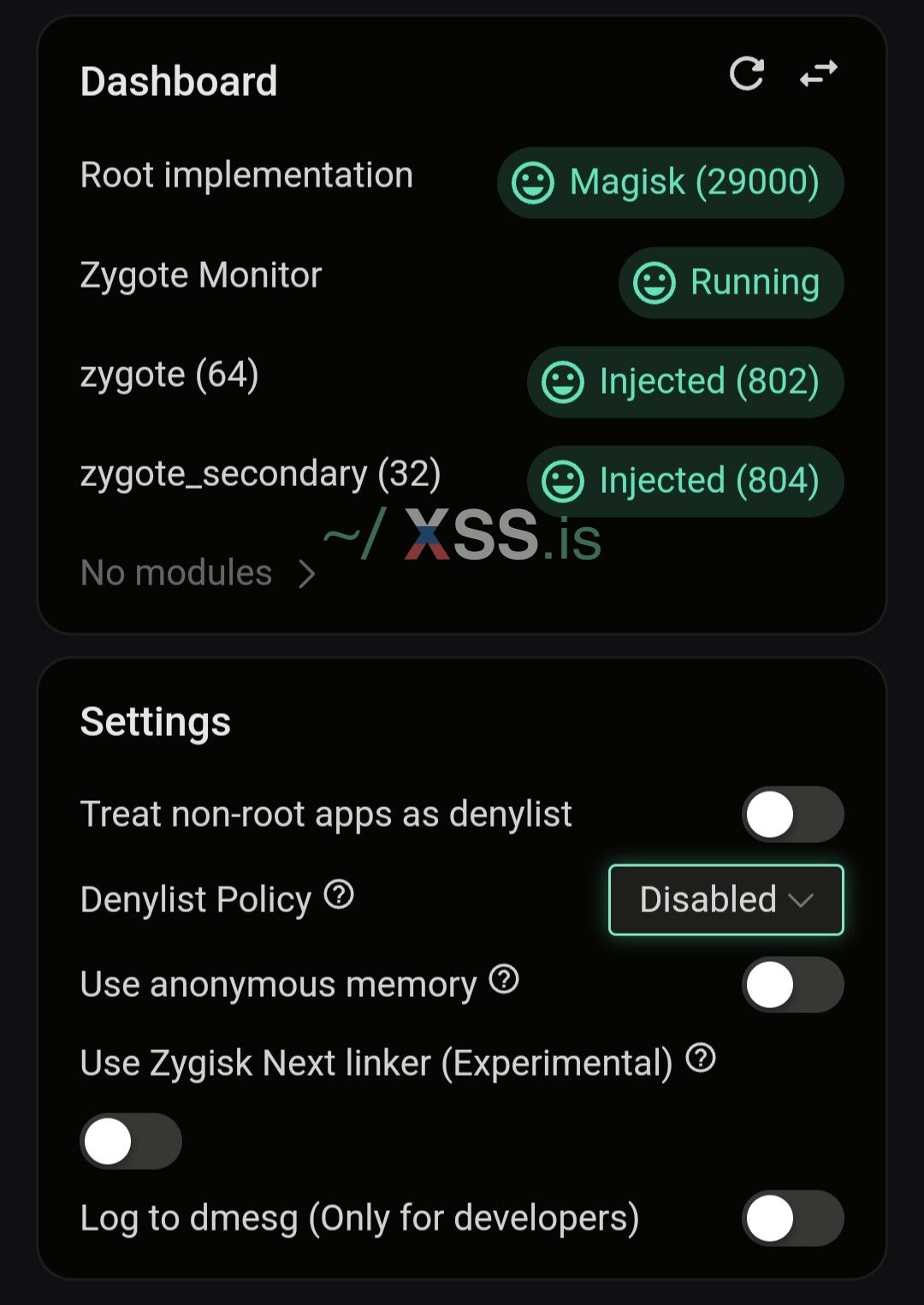Viewport: 924px width, 1305px height.
Task: Tap the refresh icon in Dashboard
Action: pyautogui.click(x=746, y=74)
